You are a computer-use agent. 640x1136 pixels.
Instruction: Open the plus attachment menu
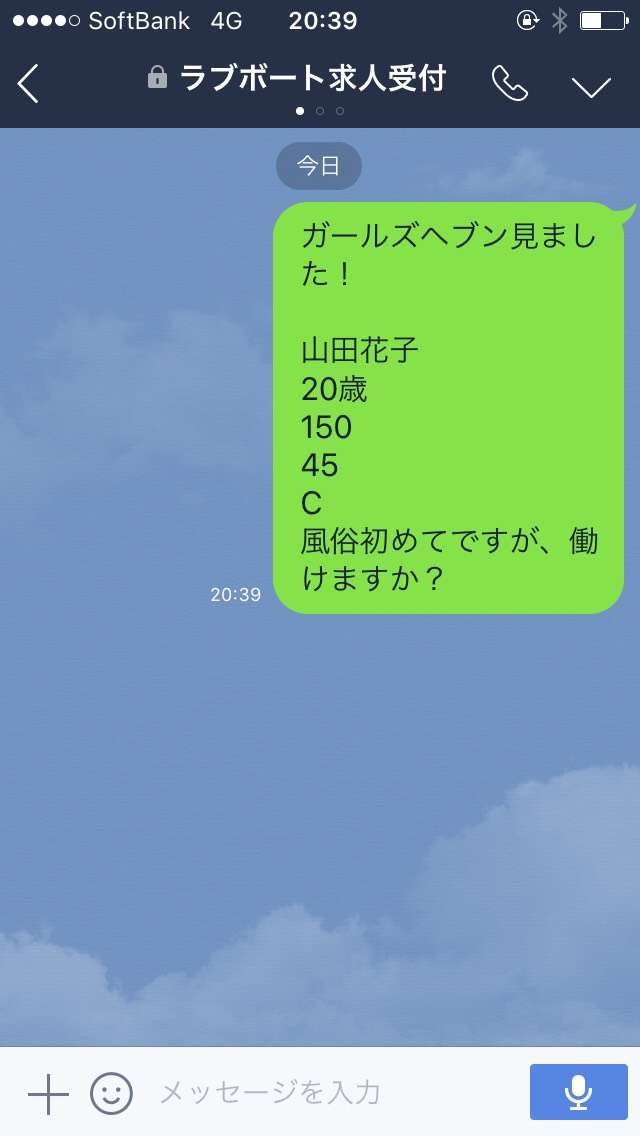pyautogui.click(x=49, y=1093)
